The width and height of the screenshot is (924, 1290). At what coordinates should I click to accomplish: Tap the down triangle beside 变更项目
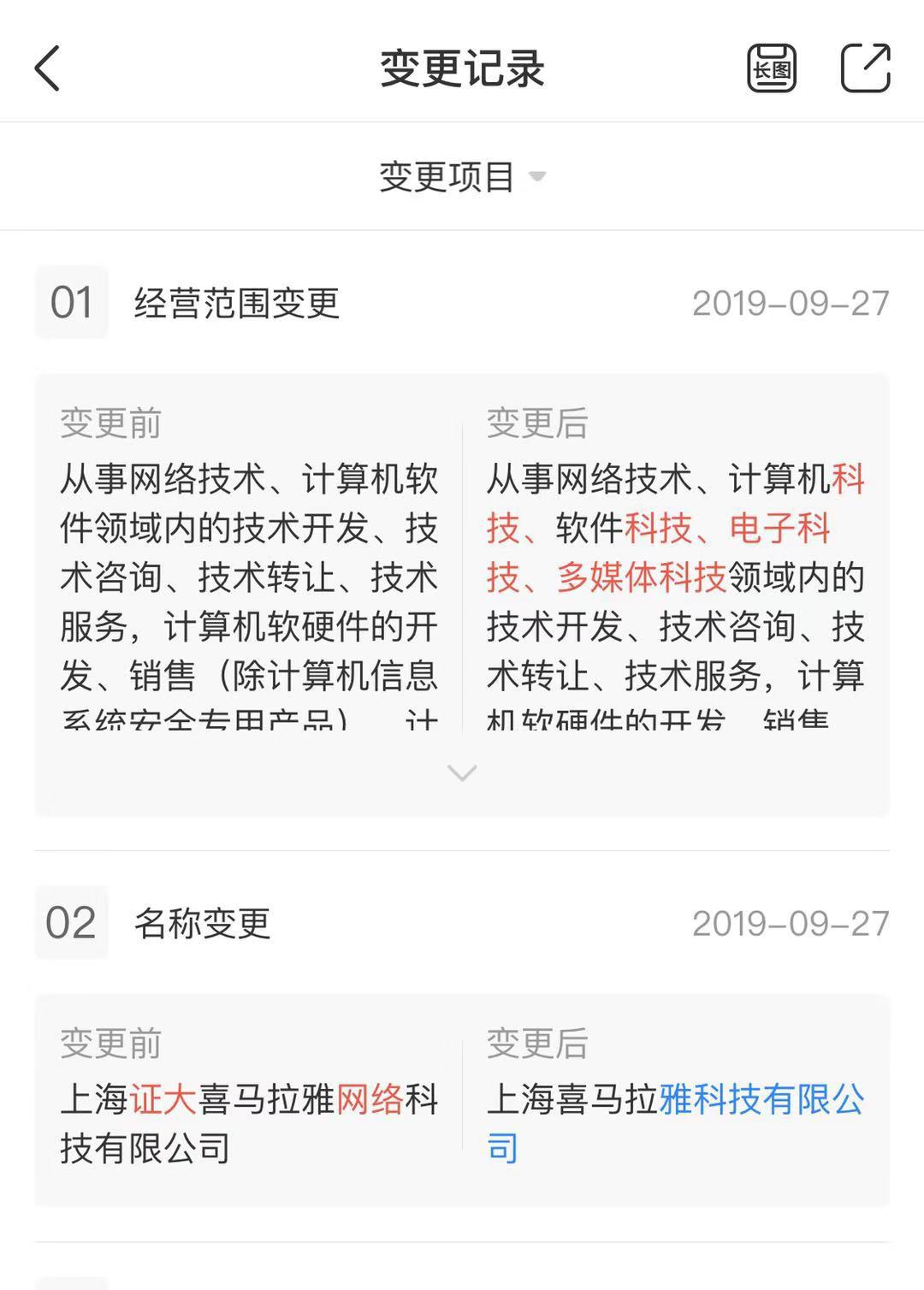[x=537, y=178]
